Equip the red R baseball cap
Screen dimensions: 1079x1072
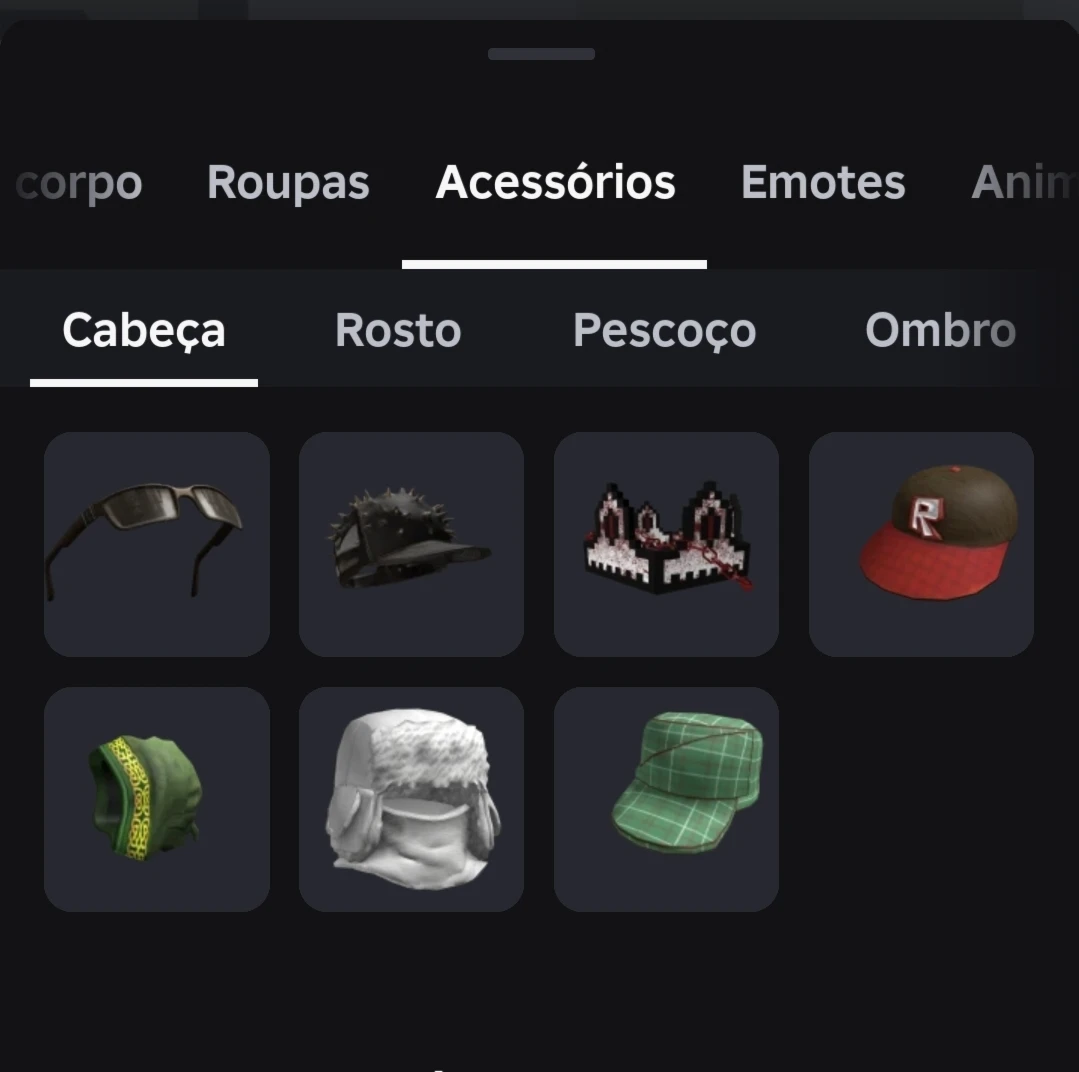click(x=921, y=544)
